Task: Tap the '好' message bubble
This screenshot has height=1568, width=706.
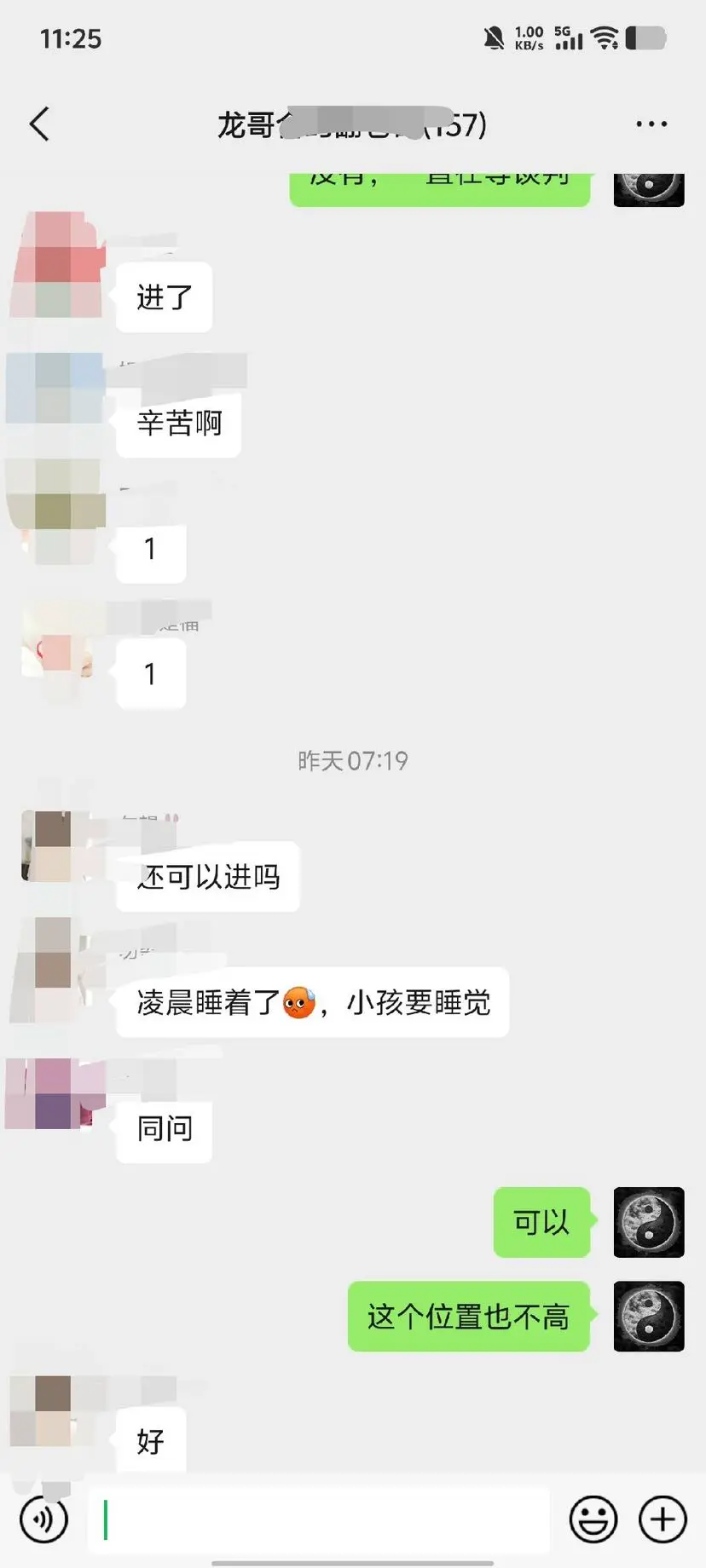Action: pyautogui.click(x=150, y=1440)
